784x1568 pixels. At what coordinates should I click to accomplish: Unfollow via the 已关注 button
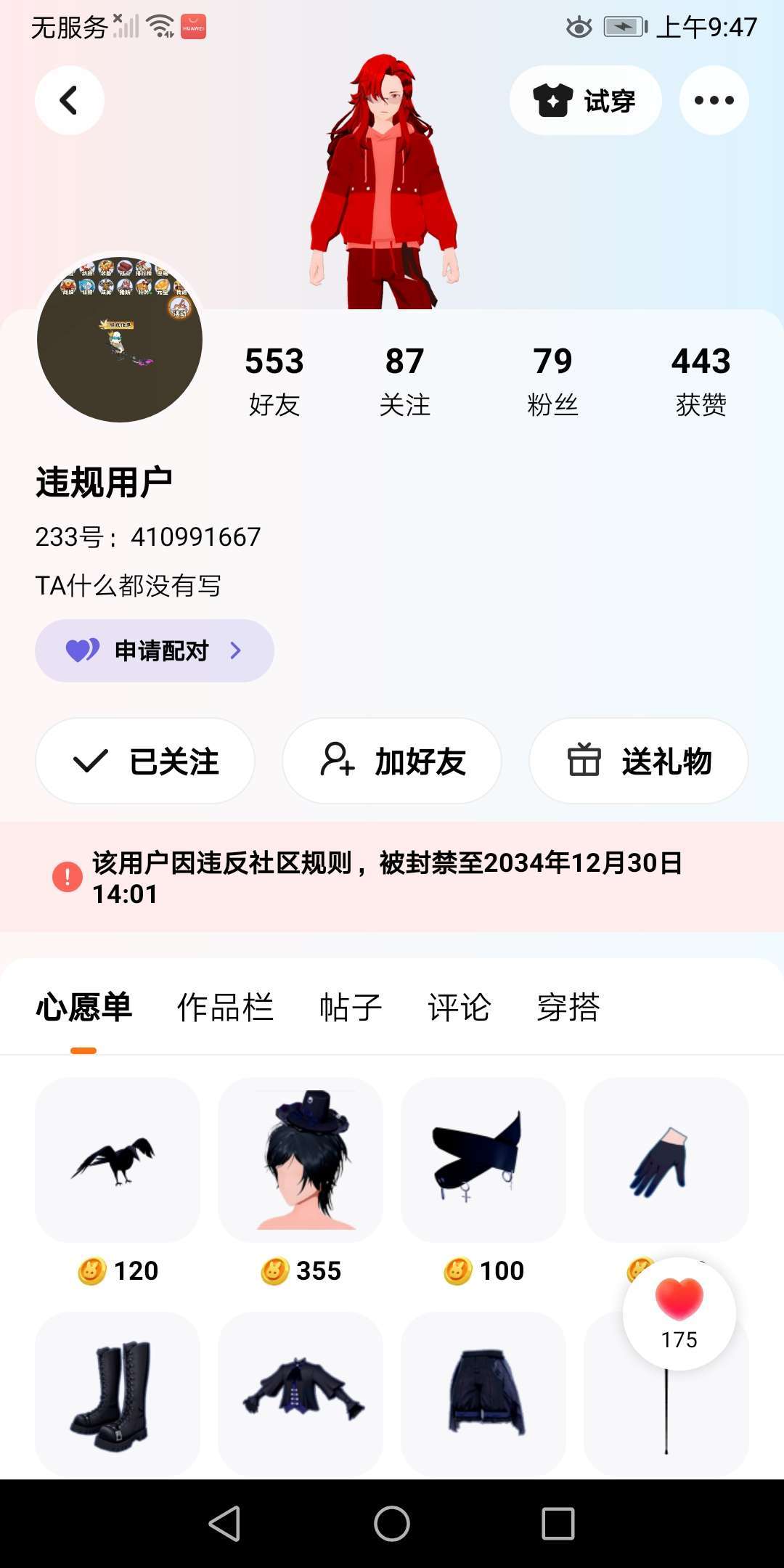pos(145,761)
